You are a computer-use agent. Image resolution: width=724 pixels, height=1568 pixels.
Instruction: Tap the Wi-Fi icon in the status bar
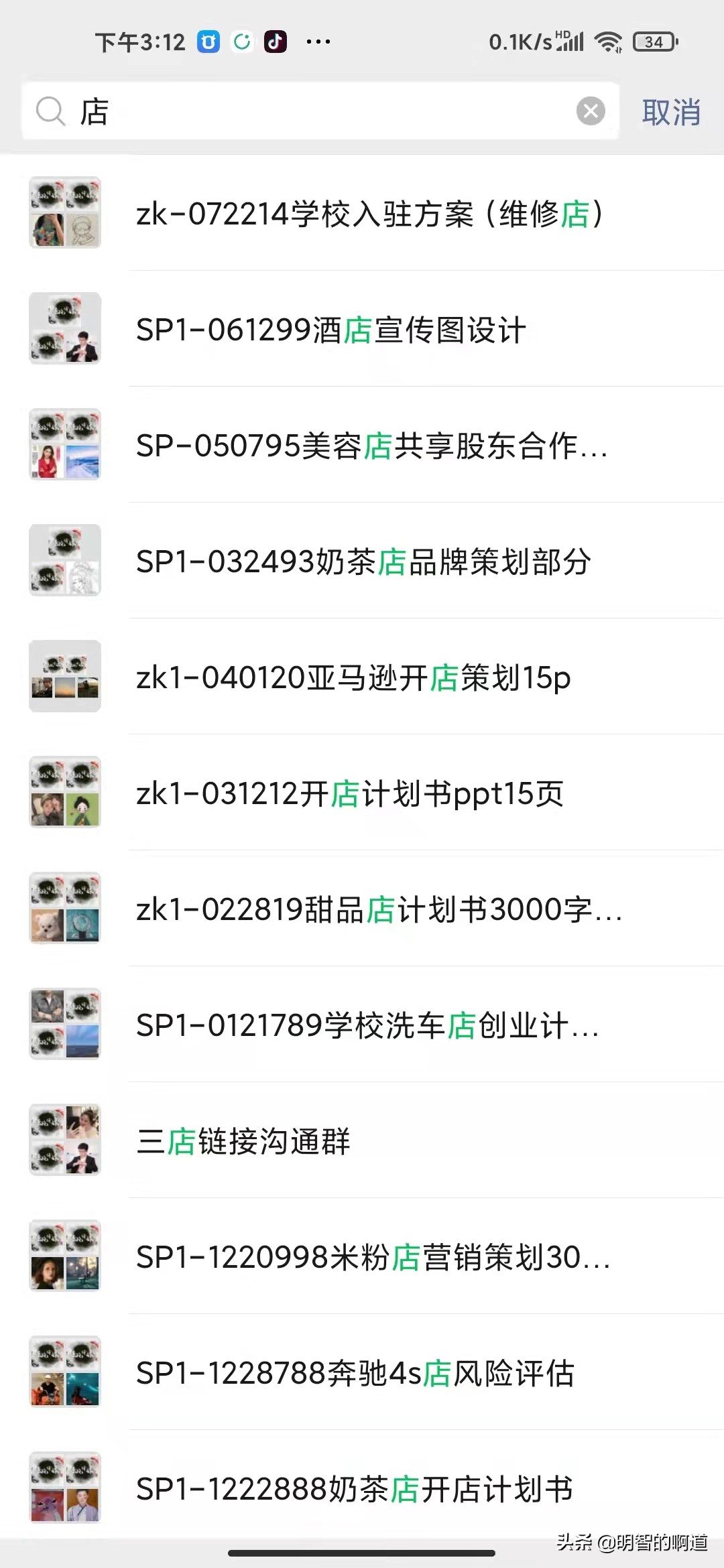[607, 41]
